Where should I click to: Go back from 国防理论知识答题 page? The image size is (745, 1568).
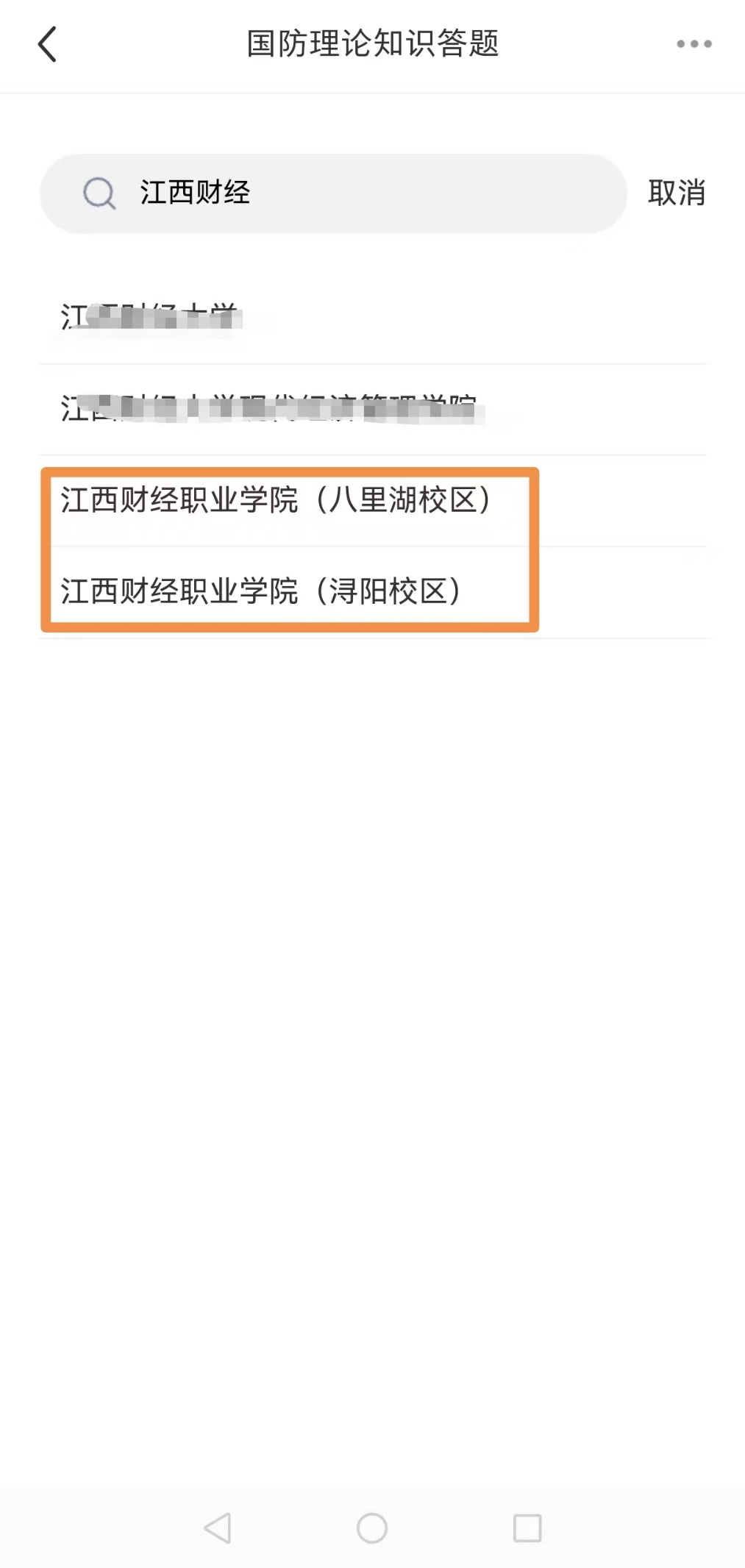[x=48, y=44]
